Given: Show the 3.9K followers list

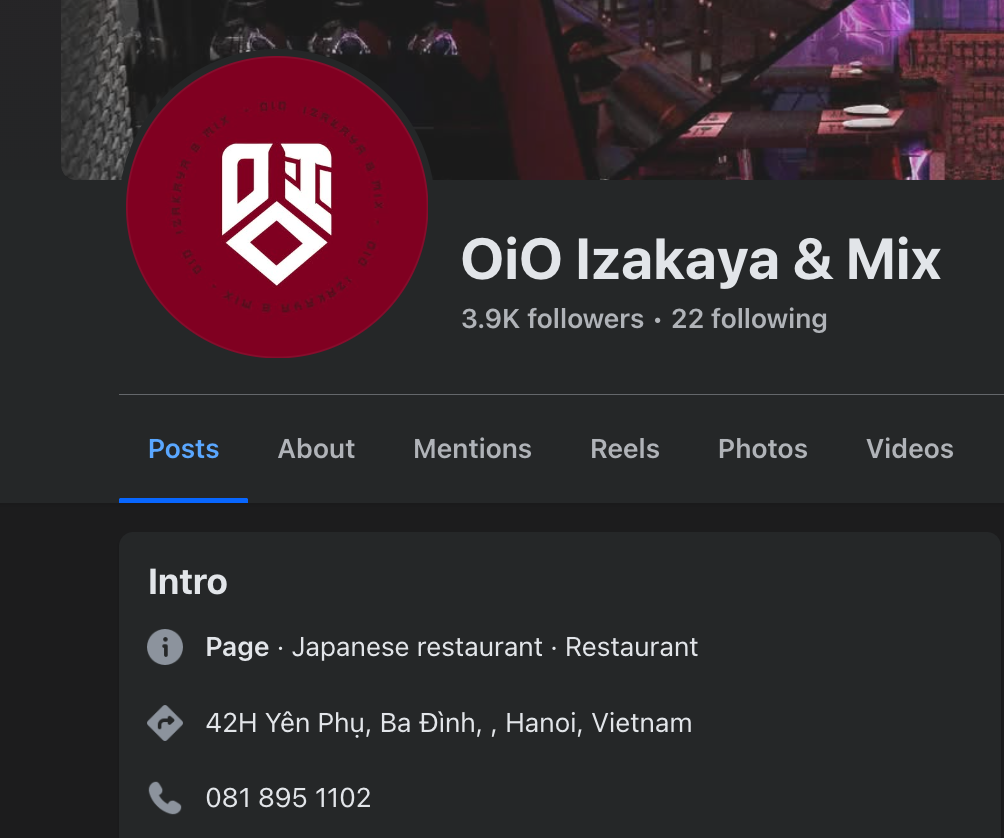Looking at the screenshot, I should 552,319.
